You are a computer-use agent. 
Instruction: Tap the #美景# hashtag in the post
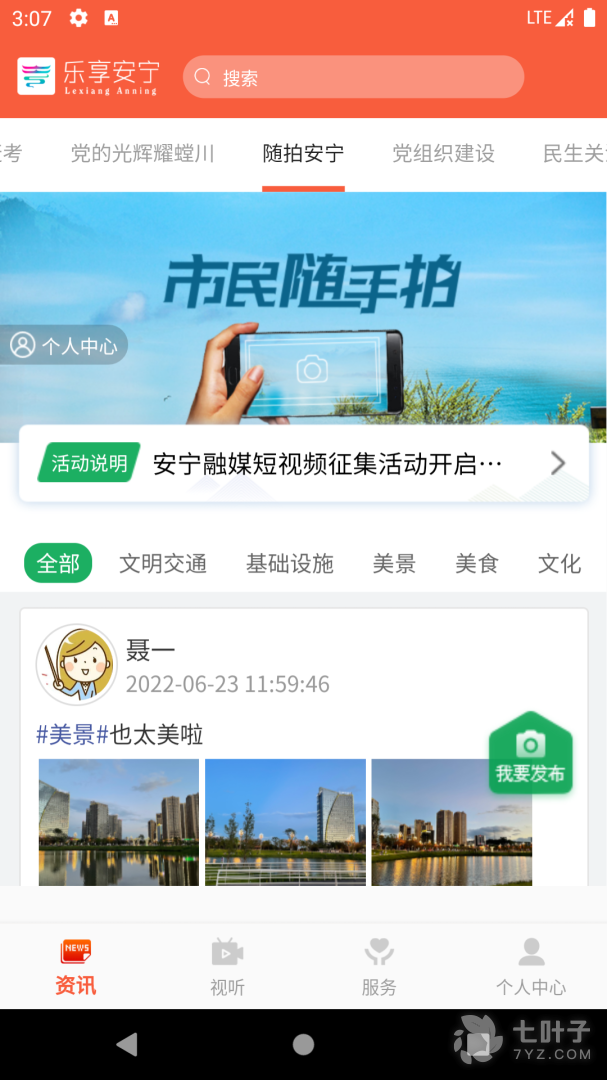pos(72,735)
